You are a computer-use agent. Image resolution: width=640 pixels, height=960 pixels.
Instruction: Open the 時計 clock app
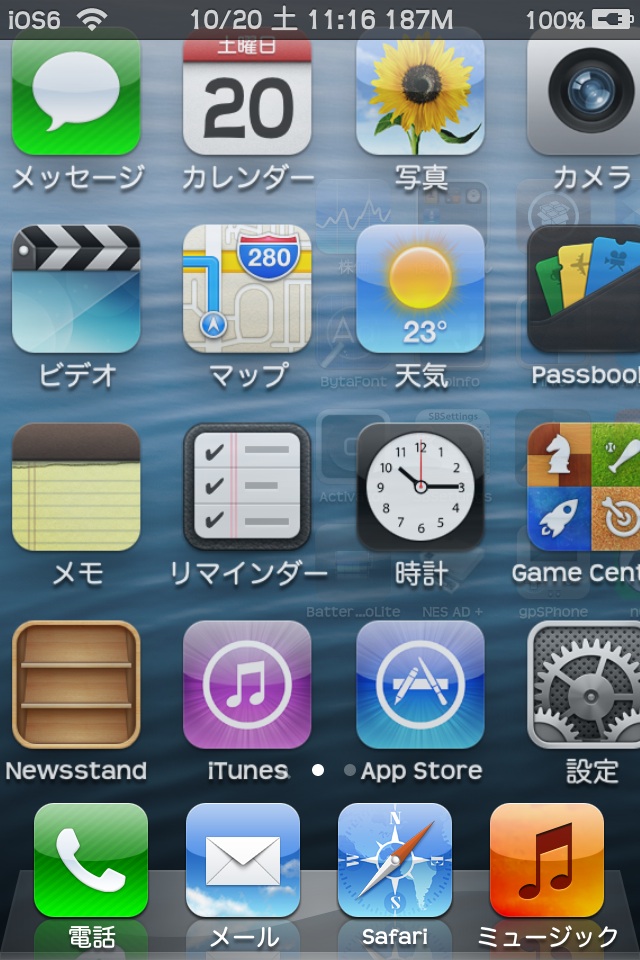[420, 488]
